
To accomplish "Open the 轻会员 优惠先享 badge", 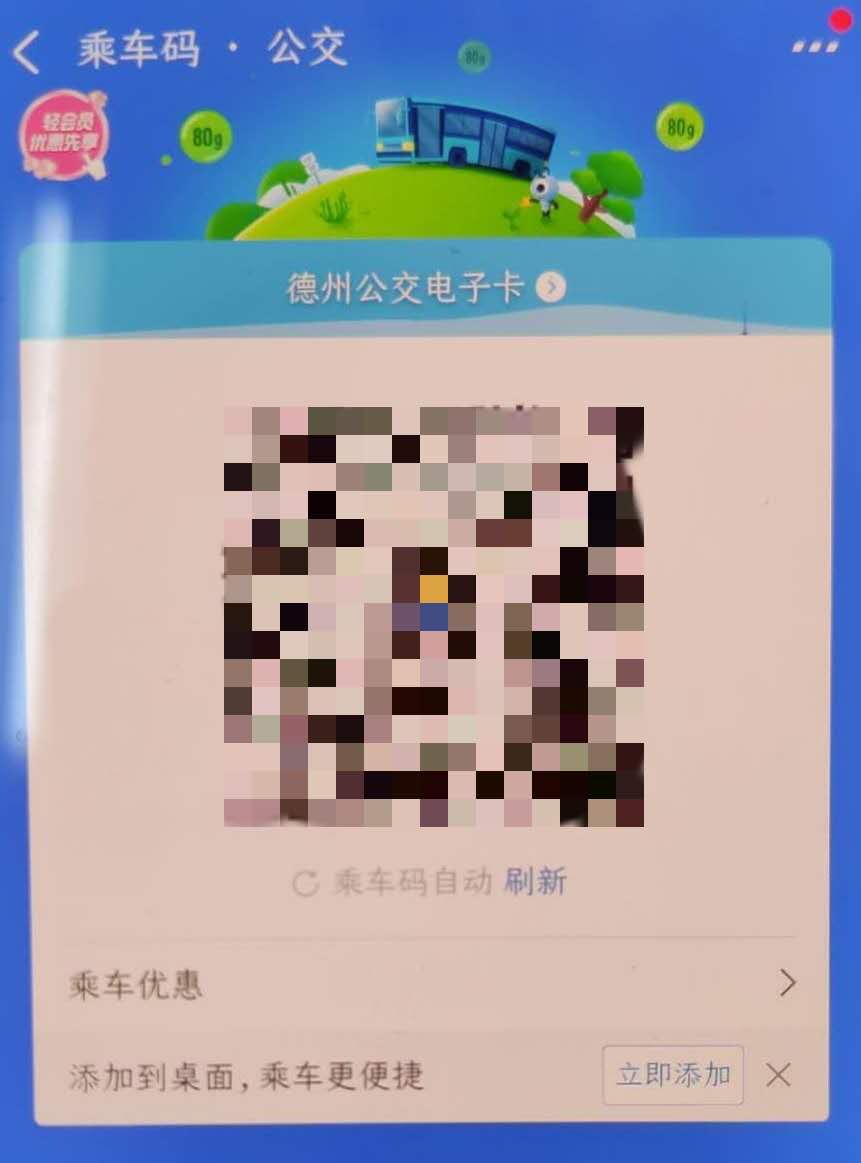I will click(63, 135).
